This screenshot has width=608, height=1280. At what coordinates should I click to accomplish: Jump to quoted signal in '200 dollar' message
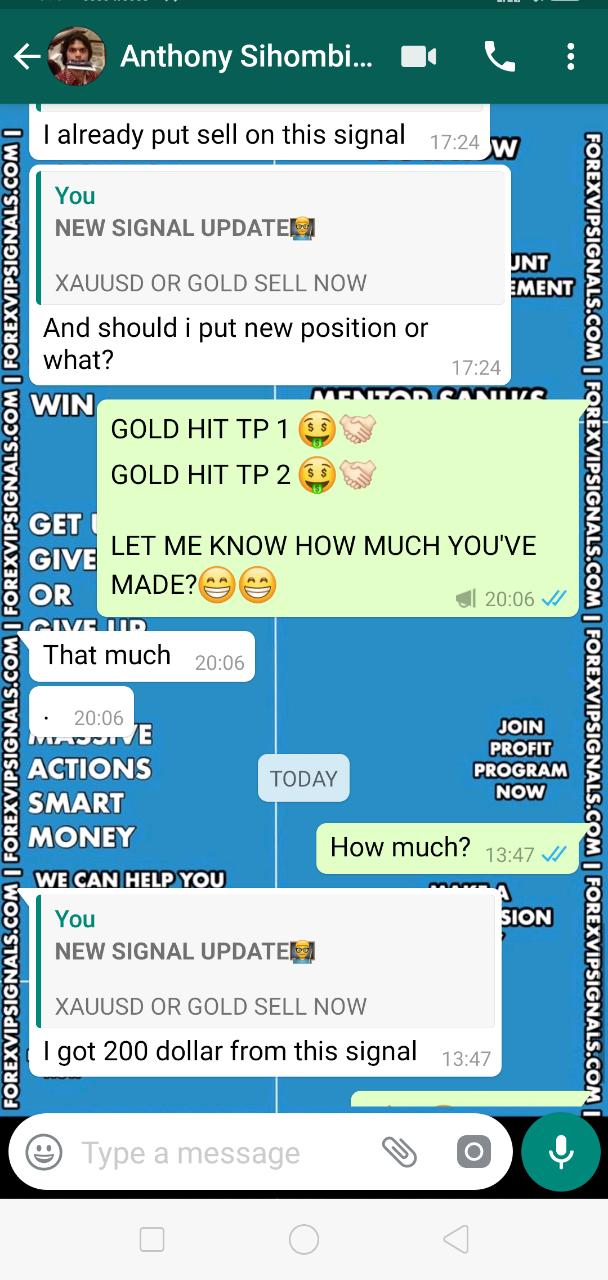265,961
